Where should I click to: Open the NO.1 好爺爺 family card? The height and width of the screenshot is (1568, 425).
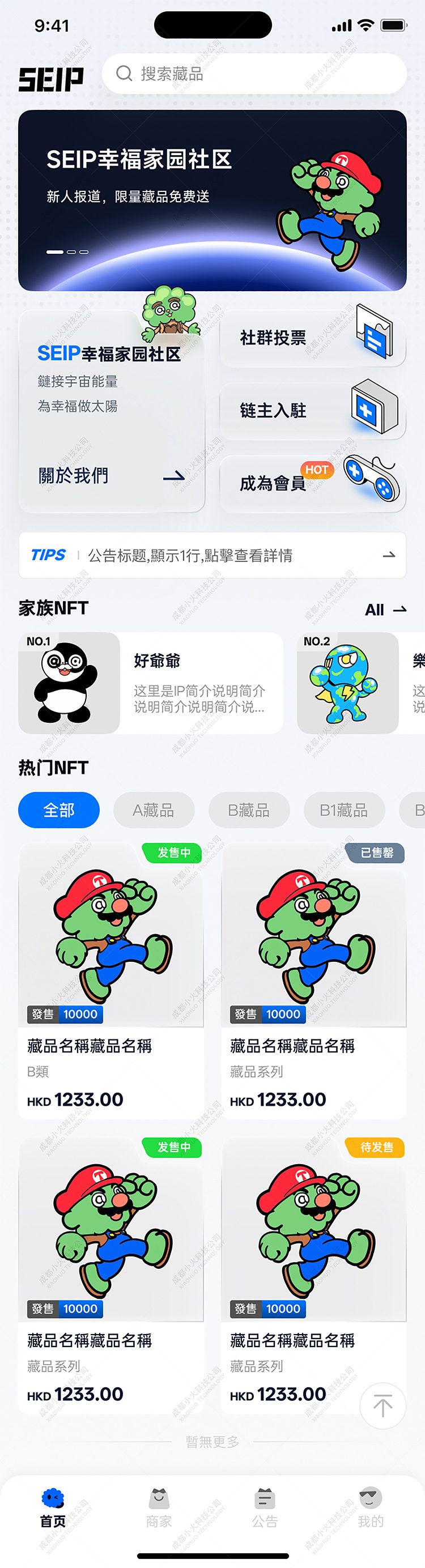coord(150,683)
